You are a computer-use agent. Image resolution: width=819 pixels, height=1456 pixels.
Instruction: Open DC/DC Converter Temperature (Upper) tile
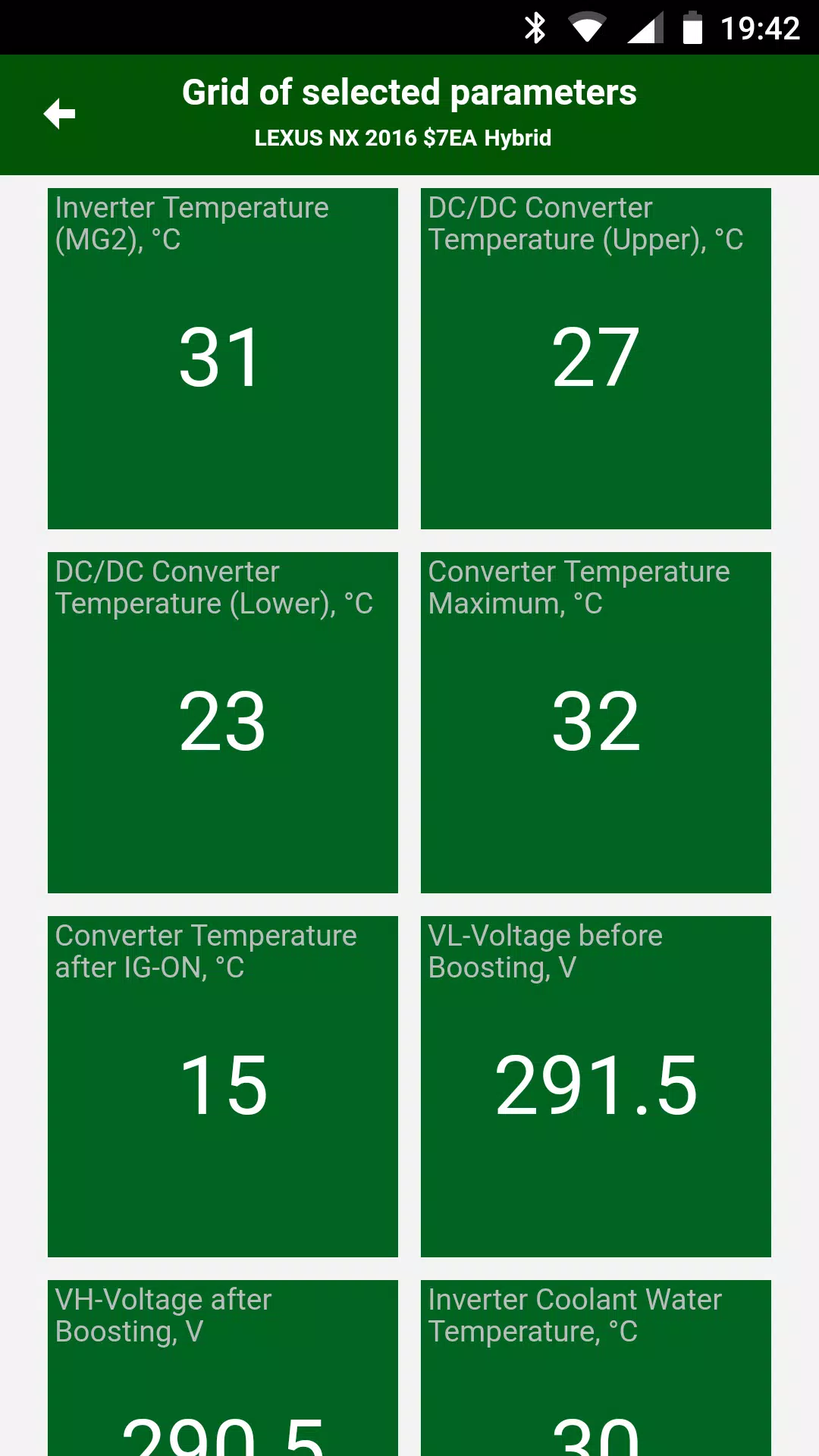[x=595, y=358]
